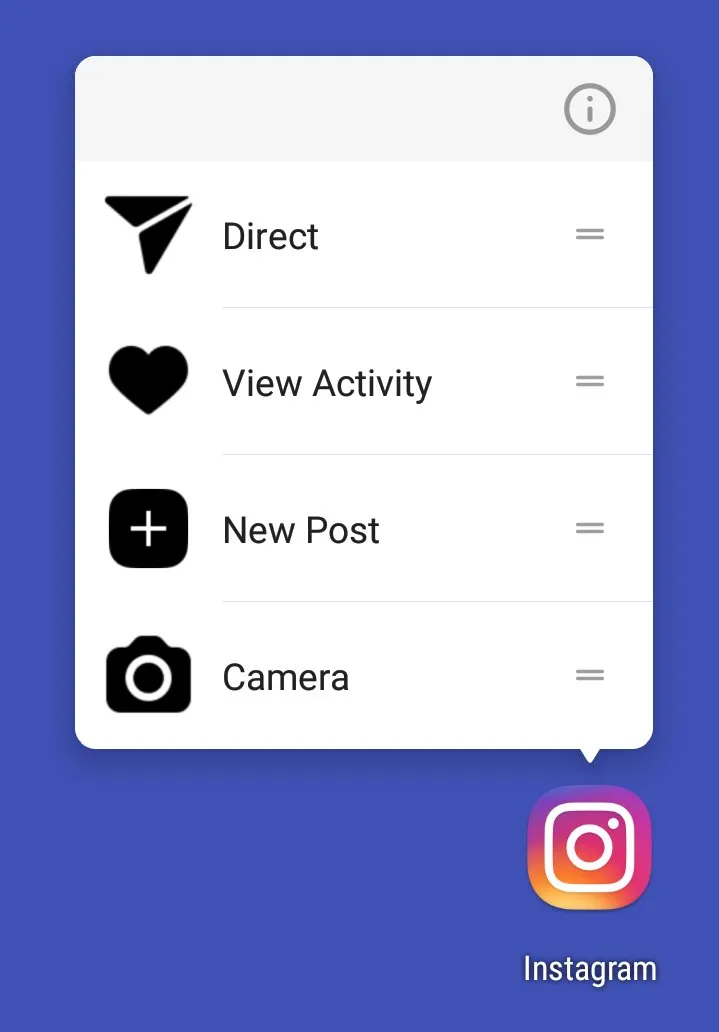Open the Instagram app icon
Viewport: 719px width, 1032px height.
point(589,848)
